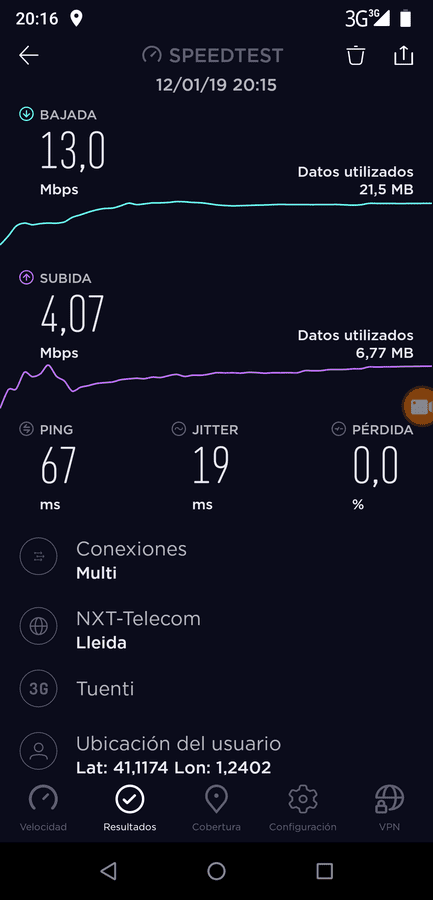Select the Resultados tab
Image resolution: width=433 pixels, height=900 pixels.
pyautogui.click(x=130, y=808)
